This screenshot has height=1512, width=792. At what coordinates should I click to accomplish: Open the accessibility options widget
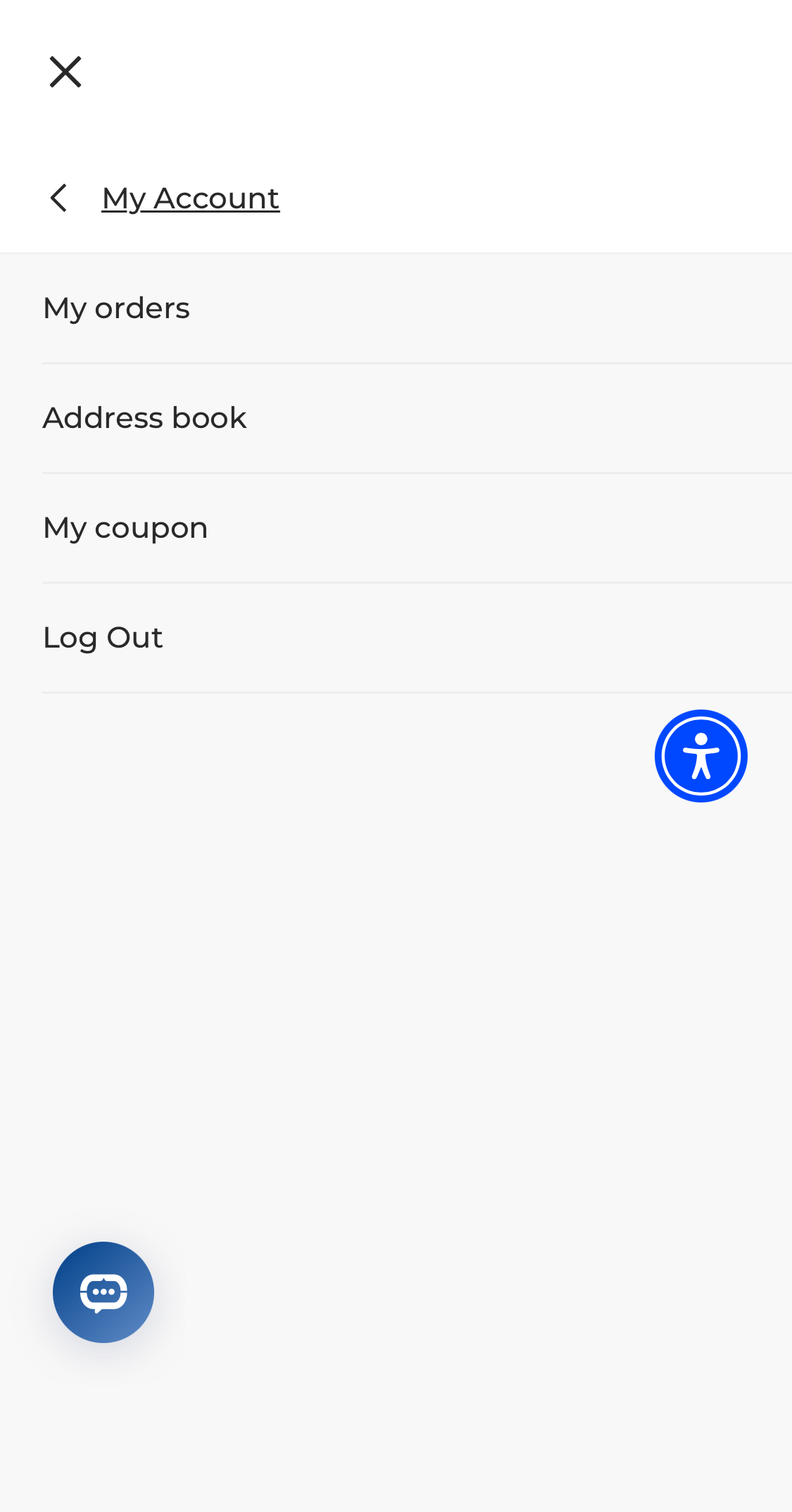700,755
